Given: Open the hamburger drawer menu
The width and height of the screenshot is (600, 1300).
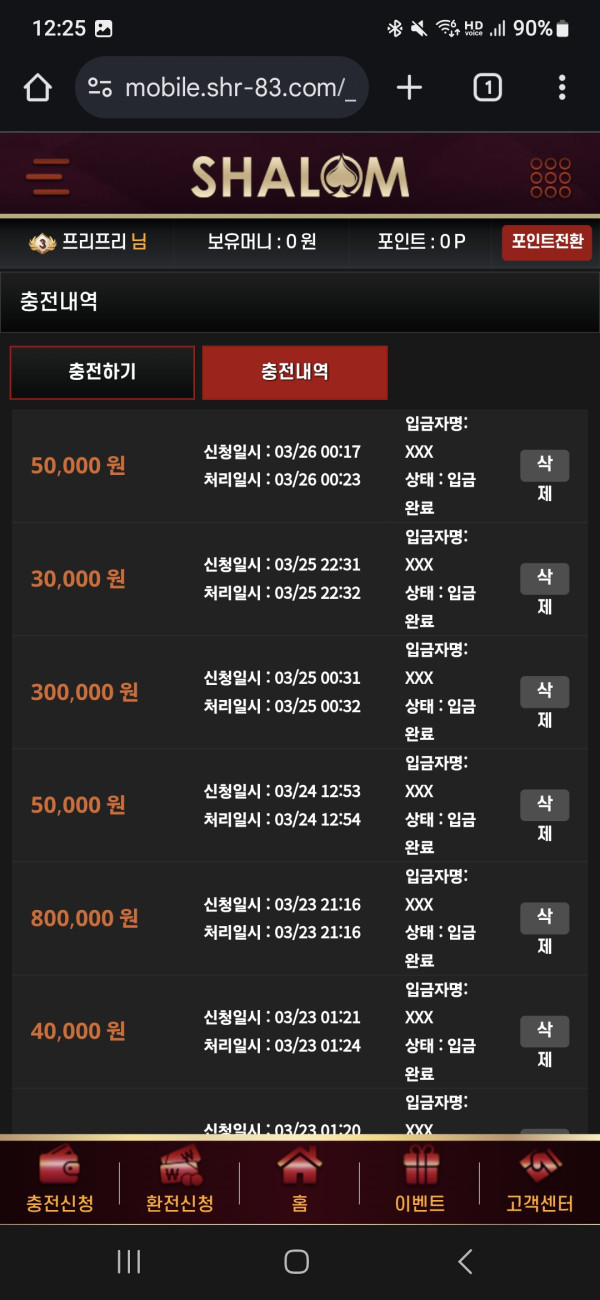Looking at the screenshot, I should (48, 177).
